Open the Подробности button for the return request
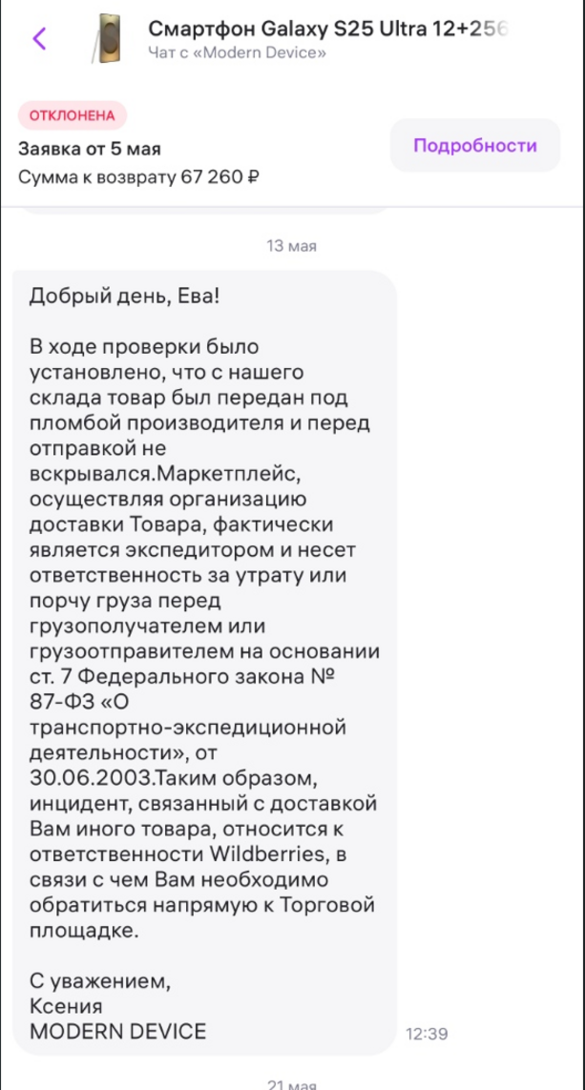Screen dimensions: 585x1090 point(475,145)
